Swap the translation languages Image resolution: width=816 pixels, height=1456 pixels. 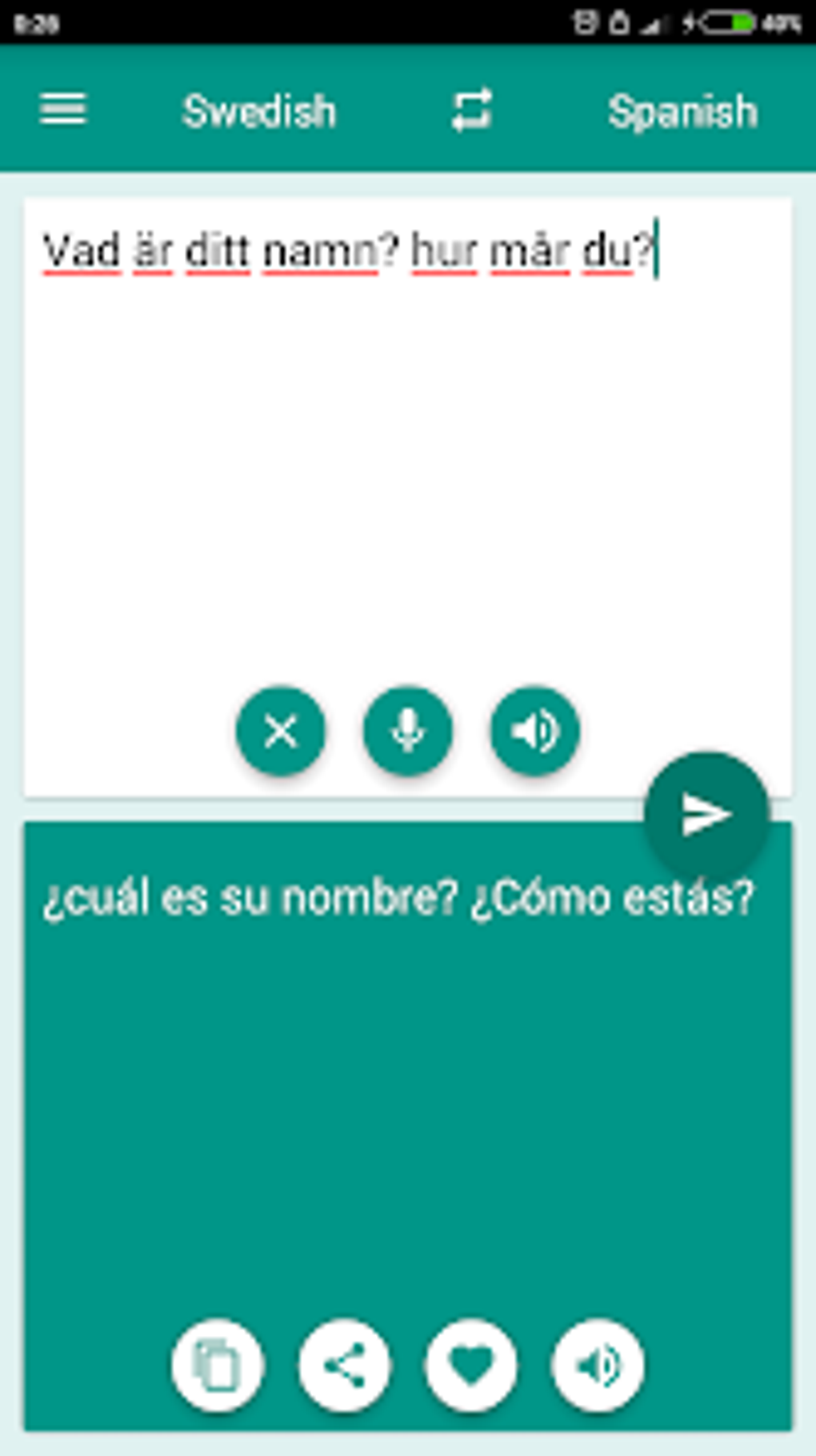coord(471,111)
